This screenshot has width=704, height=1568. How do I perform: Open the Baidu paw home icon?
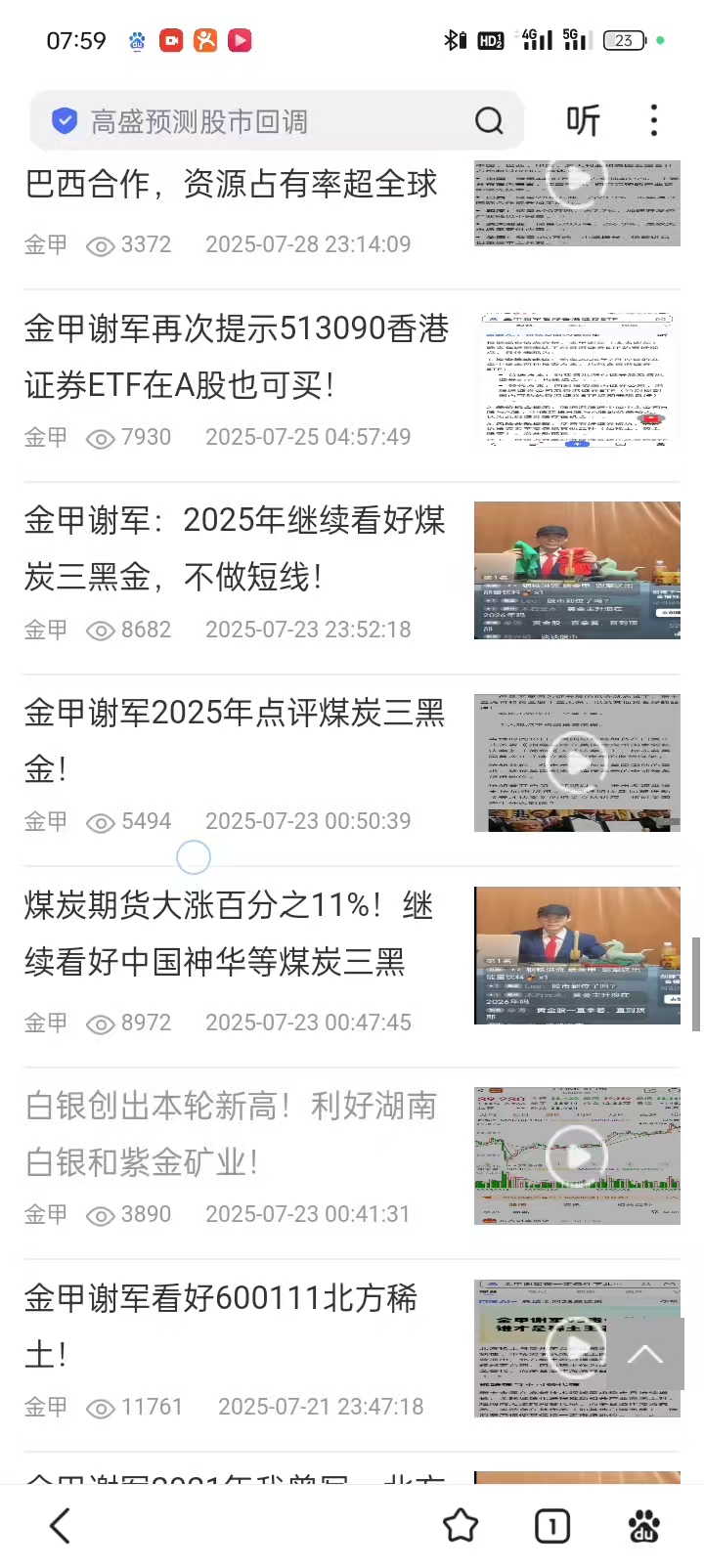[643, 1525]
